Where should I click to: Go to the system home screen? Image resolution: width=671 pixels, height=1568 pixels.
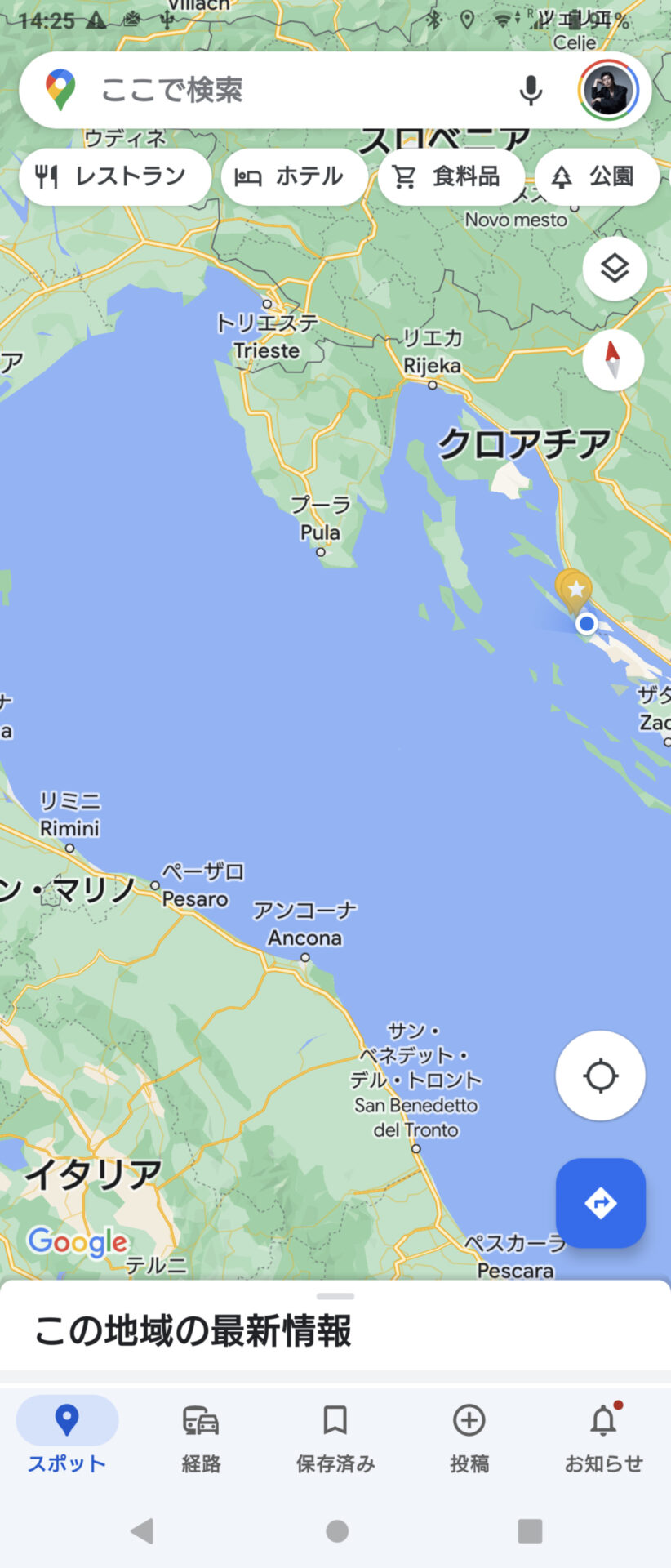tap(336, 1530)
